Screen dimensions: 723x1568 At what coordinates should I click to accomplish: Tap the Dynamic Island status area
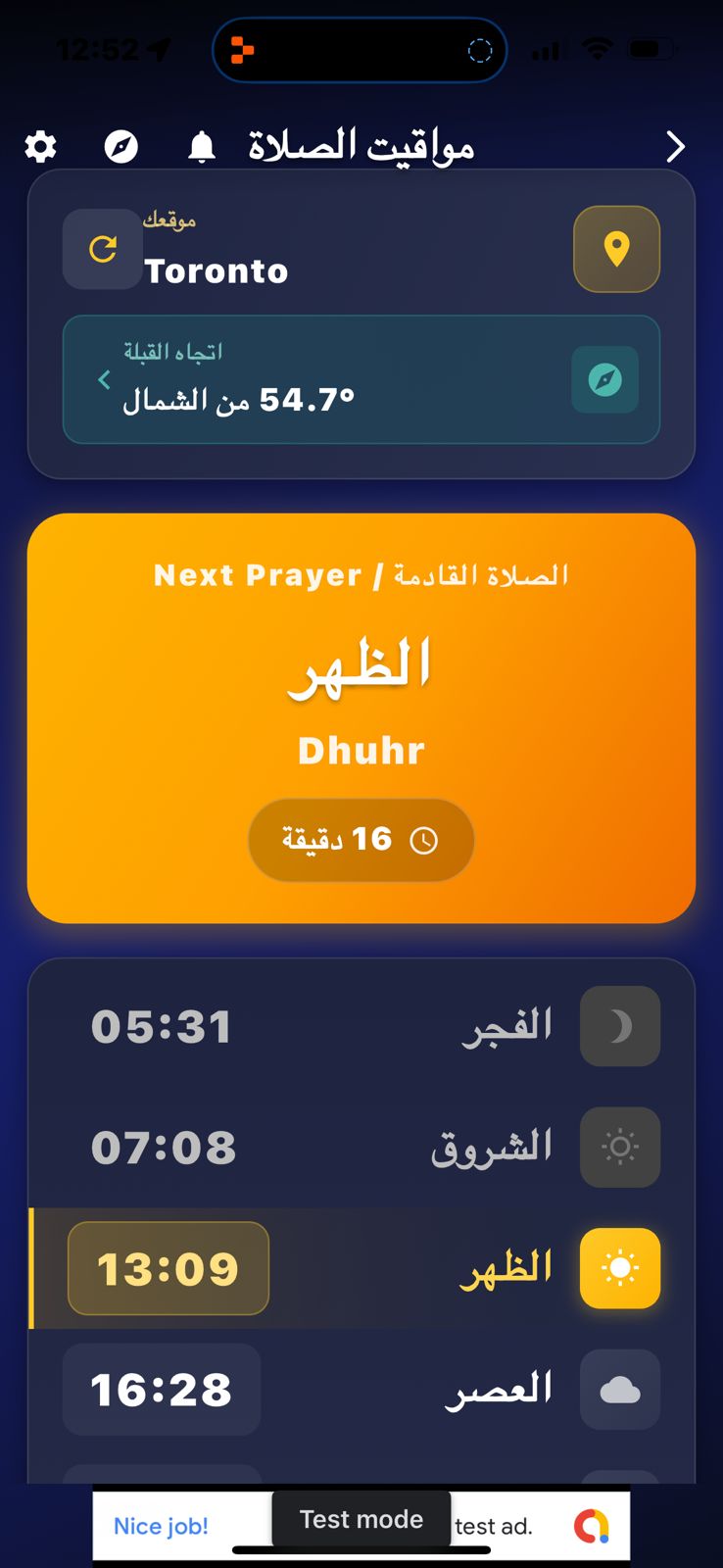pyautogui.click(x=360, y=50)
